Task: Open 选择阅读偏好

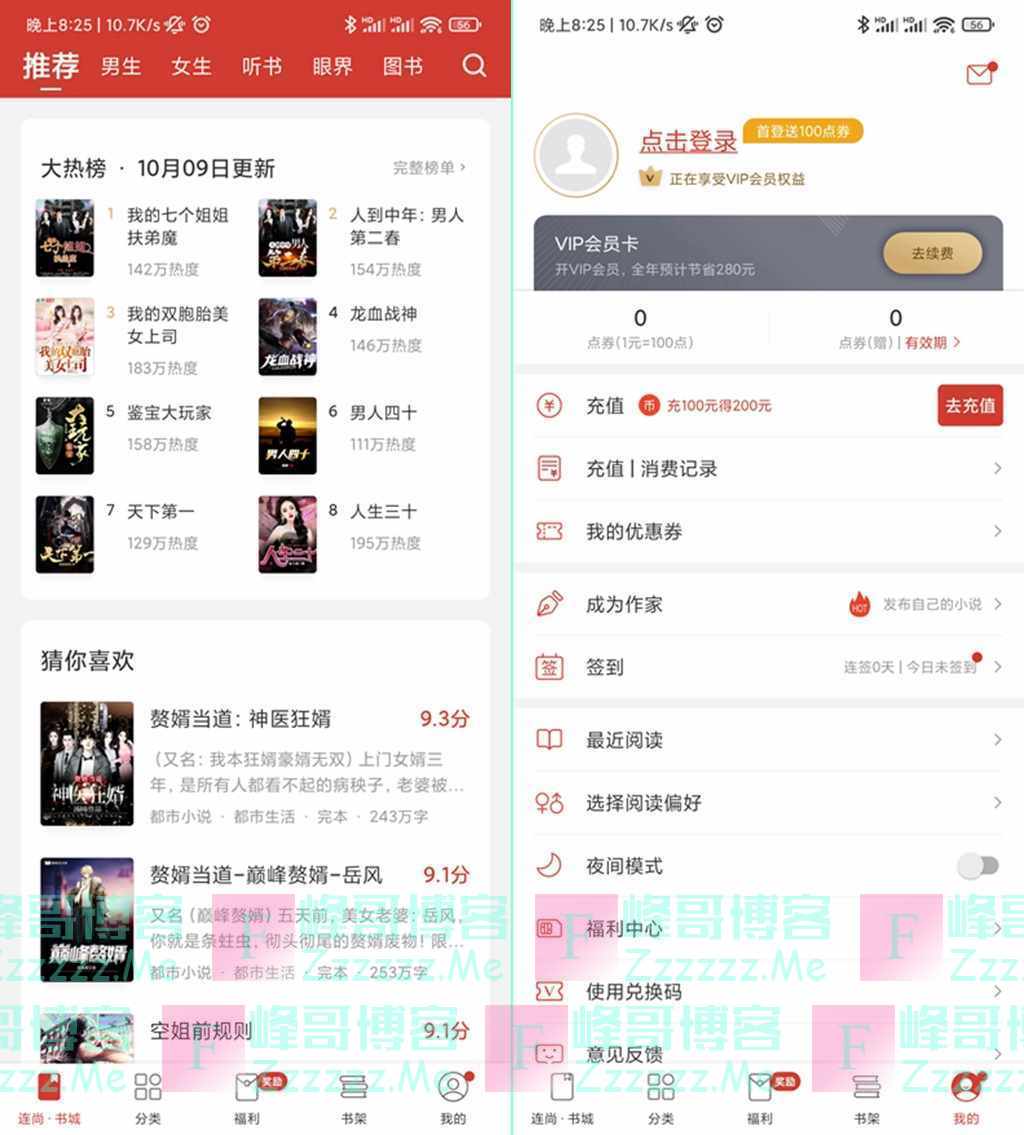Action: 765,802
